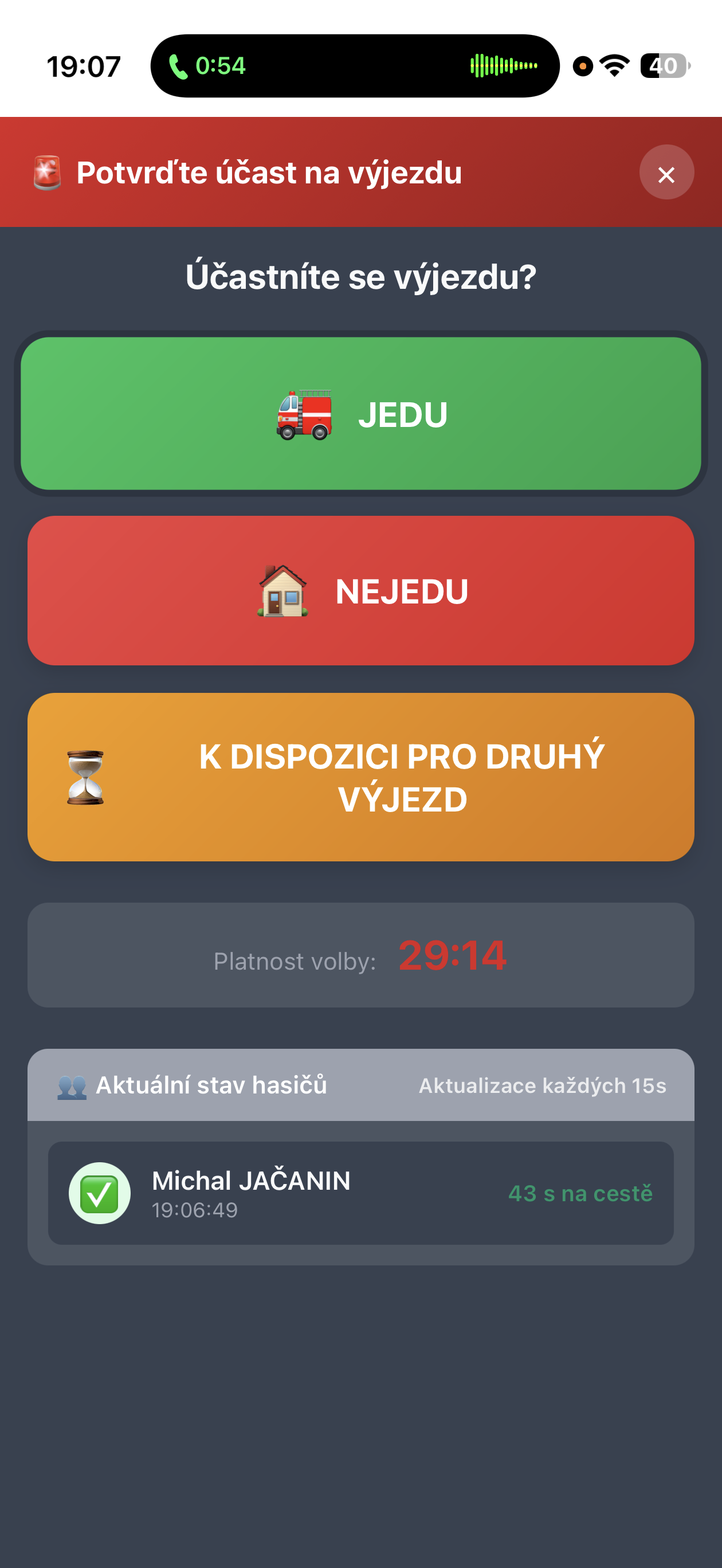Viewport: 722px width, 1568px height.
Task: Confirm participation by selecting JEDU
Action: tap(361, 415)
